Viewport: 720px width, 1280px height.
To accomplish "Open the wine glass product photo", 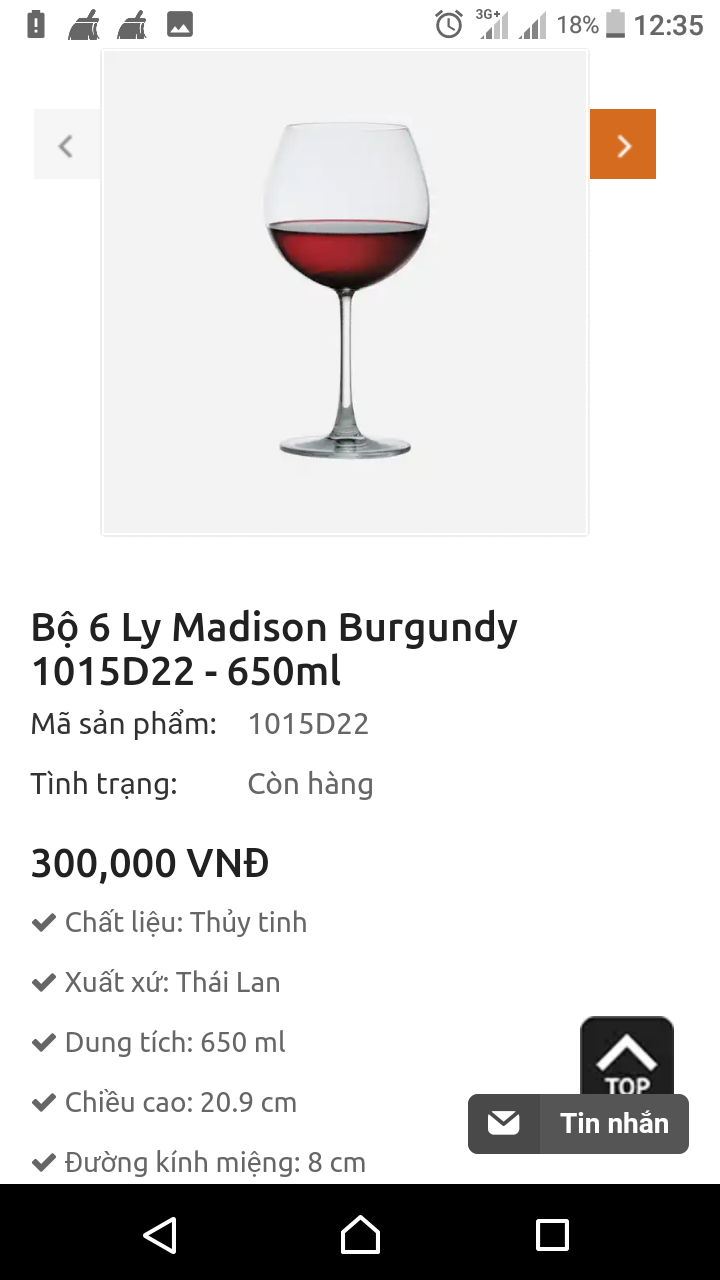I will (x=345, y=292).
